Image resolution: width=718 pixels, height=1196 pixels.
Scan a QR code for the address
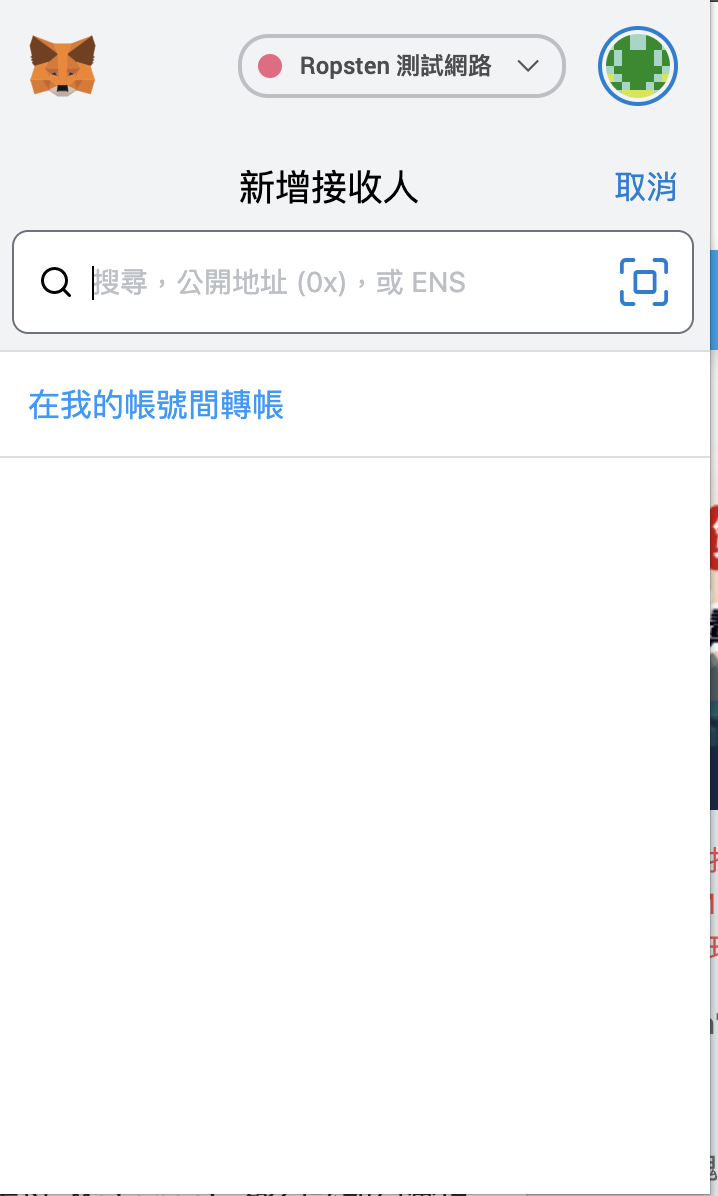[x=644, y=282]
